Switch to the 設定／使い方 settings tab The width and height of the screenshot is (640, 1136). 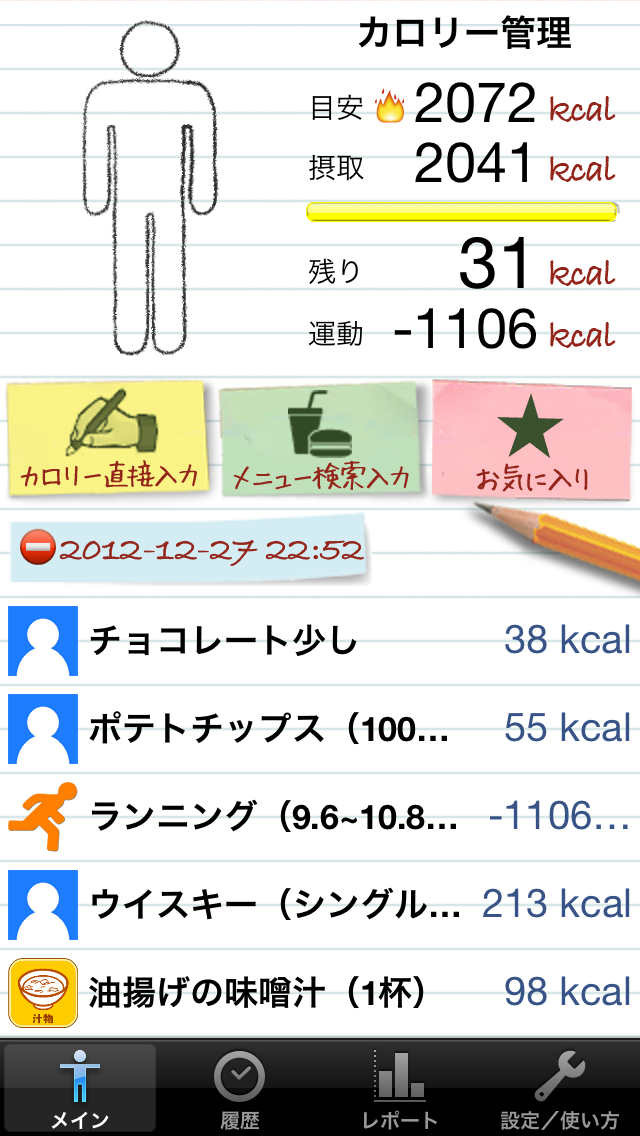[x=559, y=1088]
